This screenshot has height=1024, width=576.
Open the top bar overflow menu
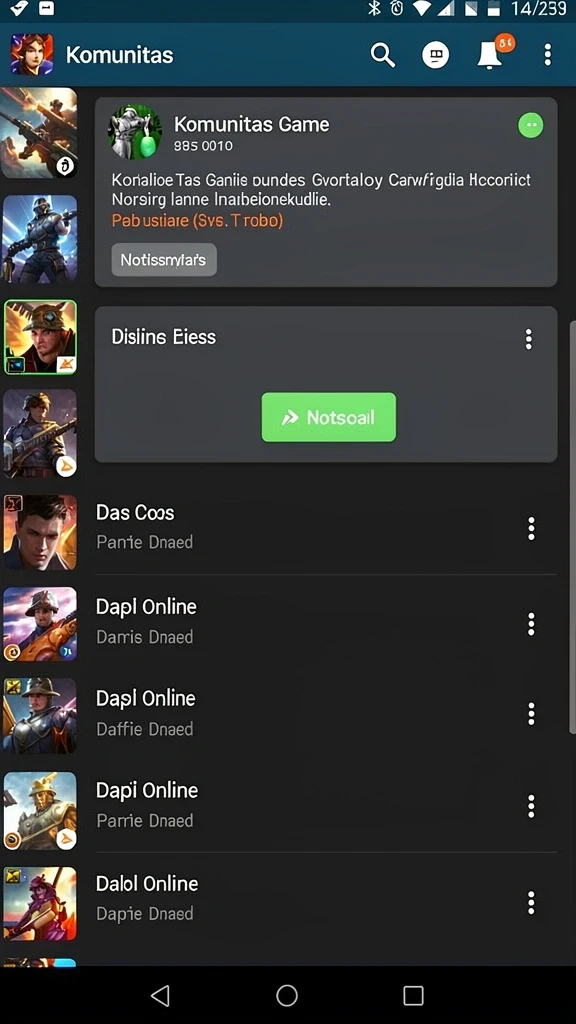pos(547,55)
